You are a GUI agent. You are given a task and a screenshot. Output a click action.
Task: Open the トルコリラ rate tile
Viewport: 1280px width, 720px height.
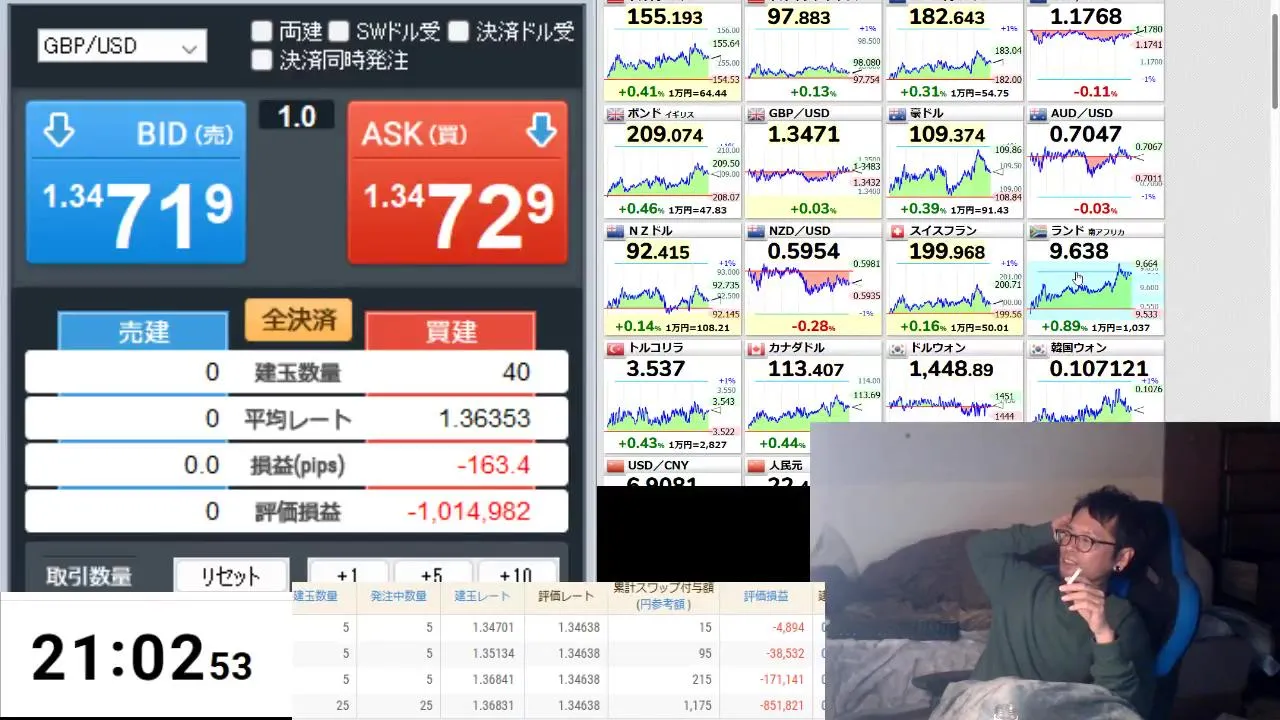pos(672,396)
